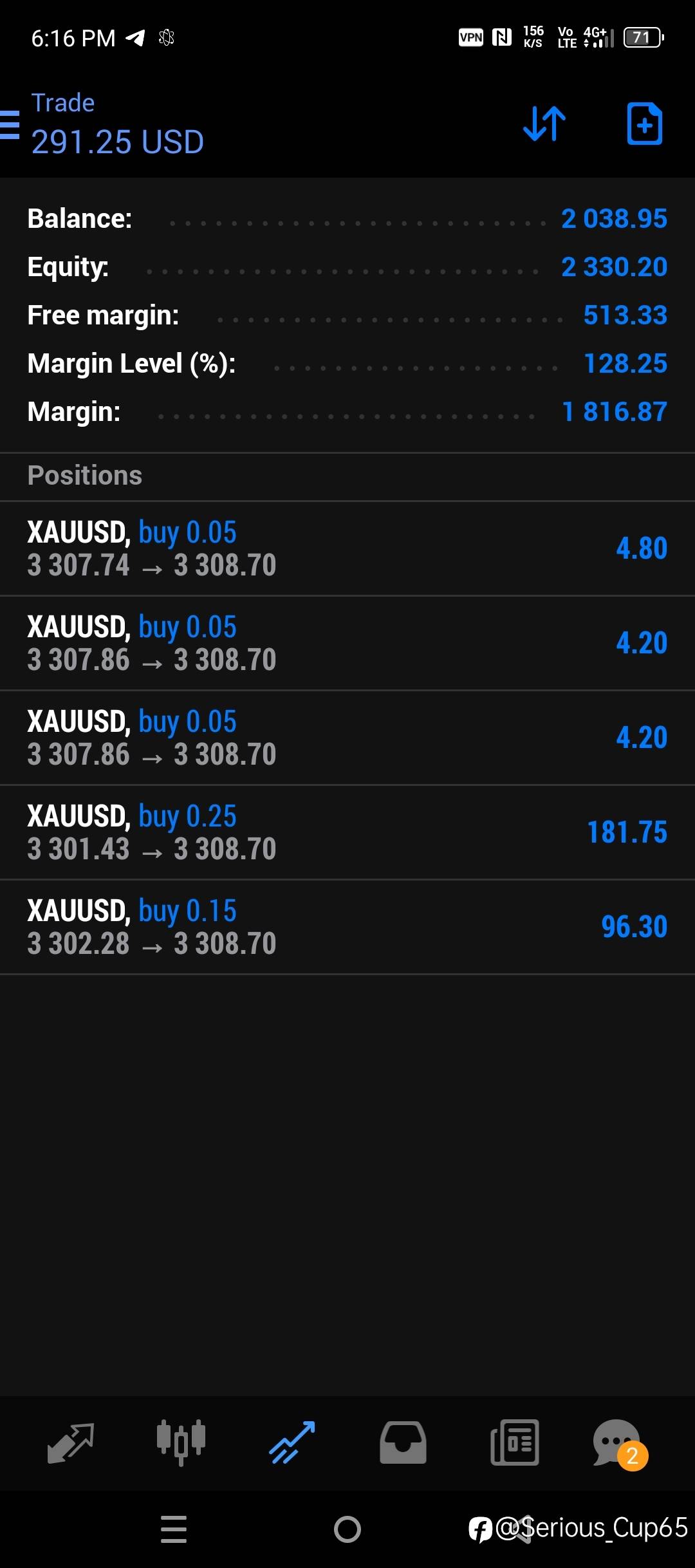This screenshot has height=1568, width=695.
Task: Open XAUUSD buy 0.05 position at 3 307.74
Action: (347, 548)
